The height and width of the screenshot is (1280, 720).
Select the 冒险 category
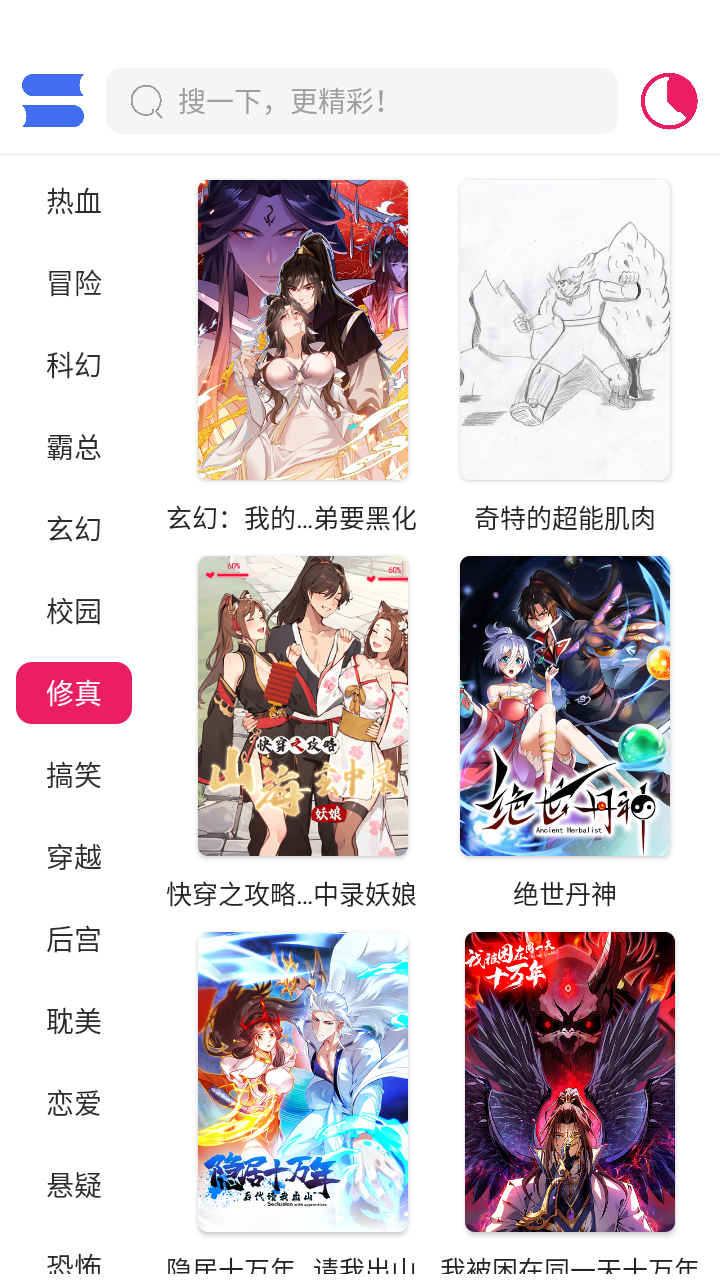74,283
